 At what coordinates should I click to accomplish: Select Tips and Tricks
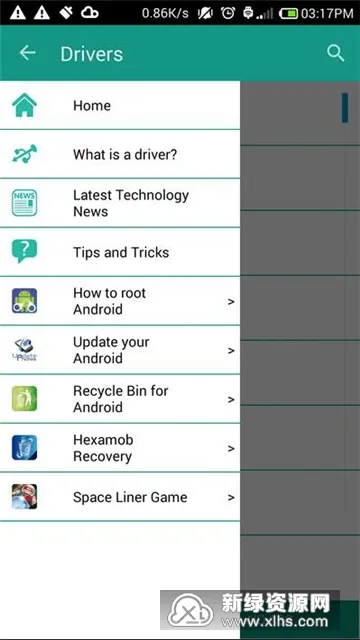point(120,252)
